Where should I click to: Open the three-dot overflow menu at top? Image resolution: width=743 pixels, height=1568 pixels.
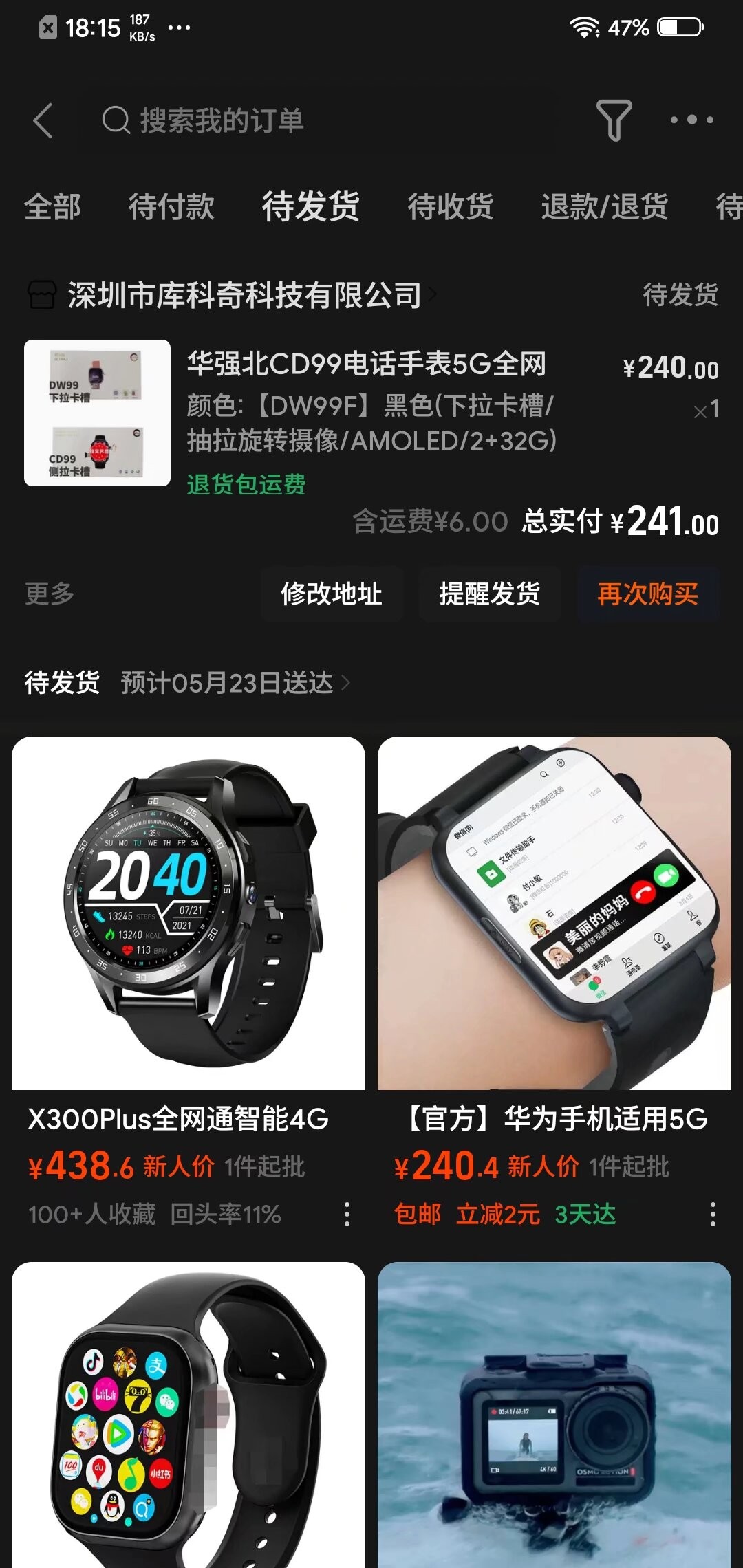pos(691,120)
